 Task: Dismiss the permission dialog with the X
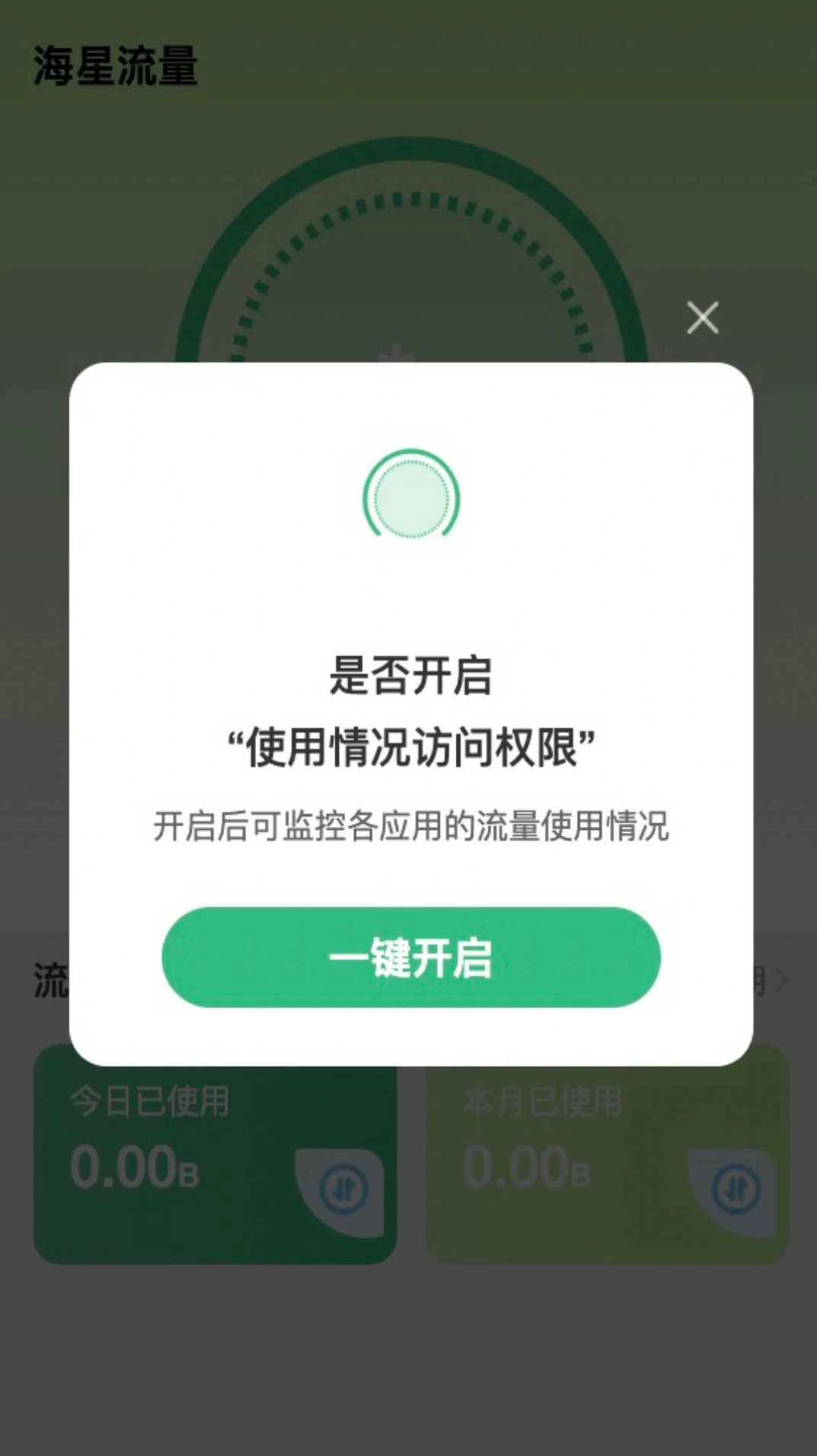702,318
